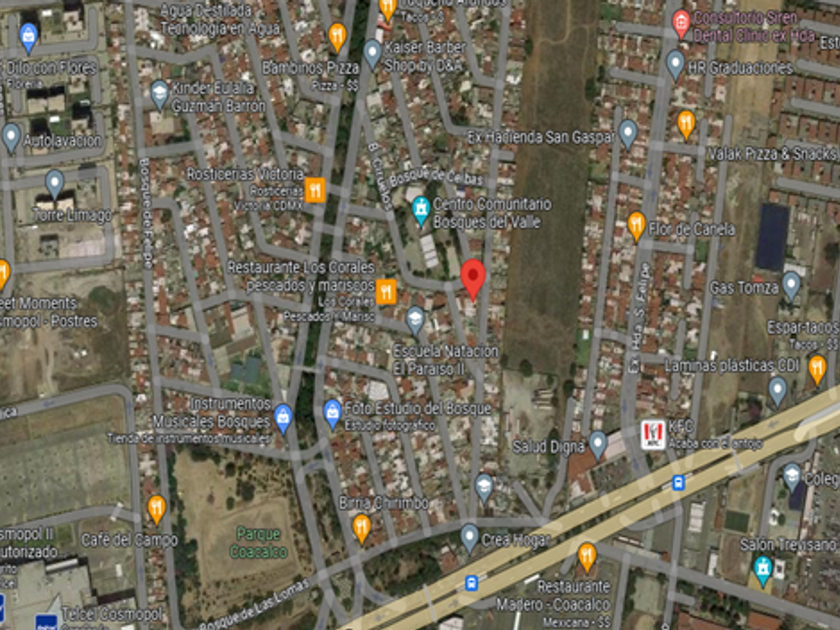Select the Ex Hacienda San Gaspar marker
Viewport: 840px width, 630px height.
[x=628, y=135]
